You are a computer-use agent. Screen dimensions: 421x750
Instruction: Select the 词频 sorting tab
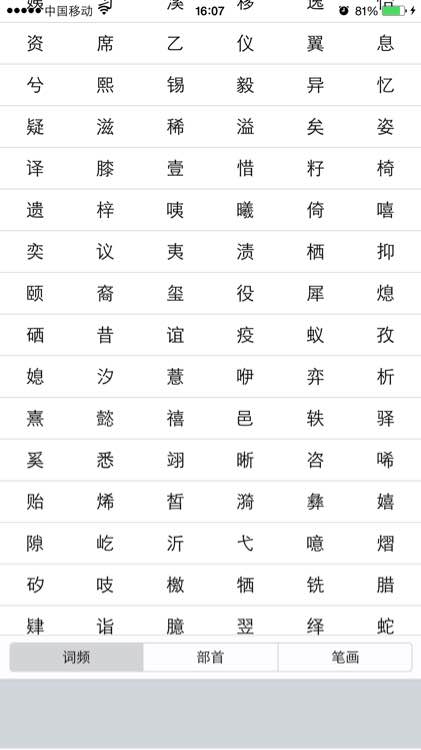pos(77,657)
